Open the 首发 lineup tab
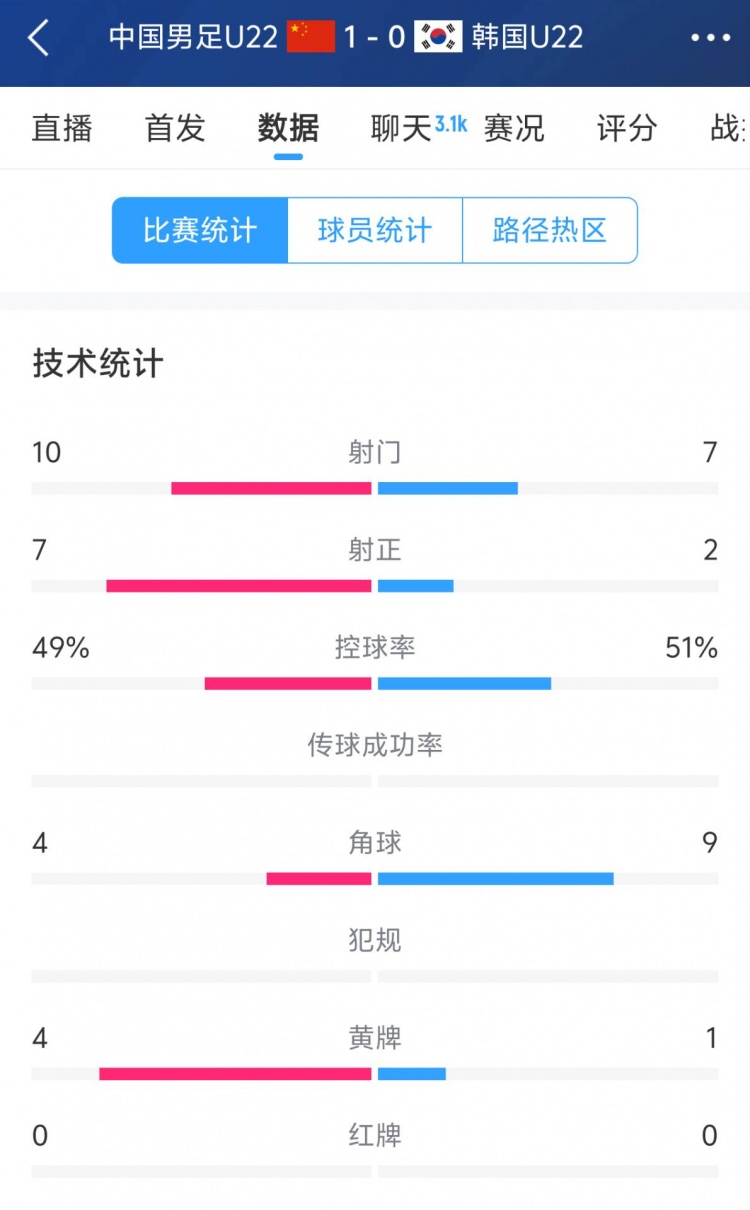 tap(175, 128)
